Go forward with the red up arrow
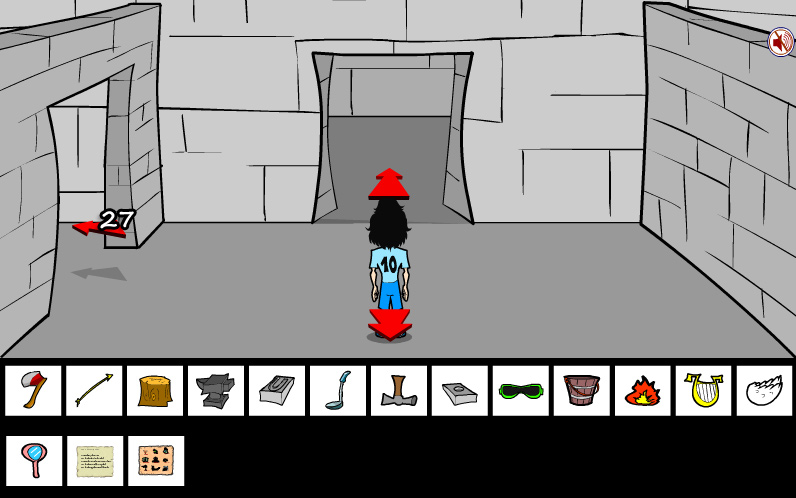Image resolution: width=796 pixels, height=498 pixels. click(x=389, y=185)
